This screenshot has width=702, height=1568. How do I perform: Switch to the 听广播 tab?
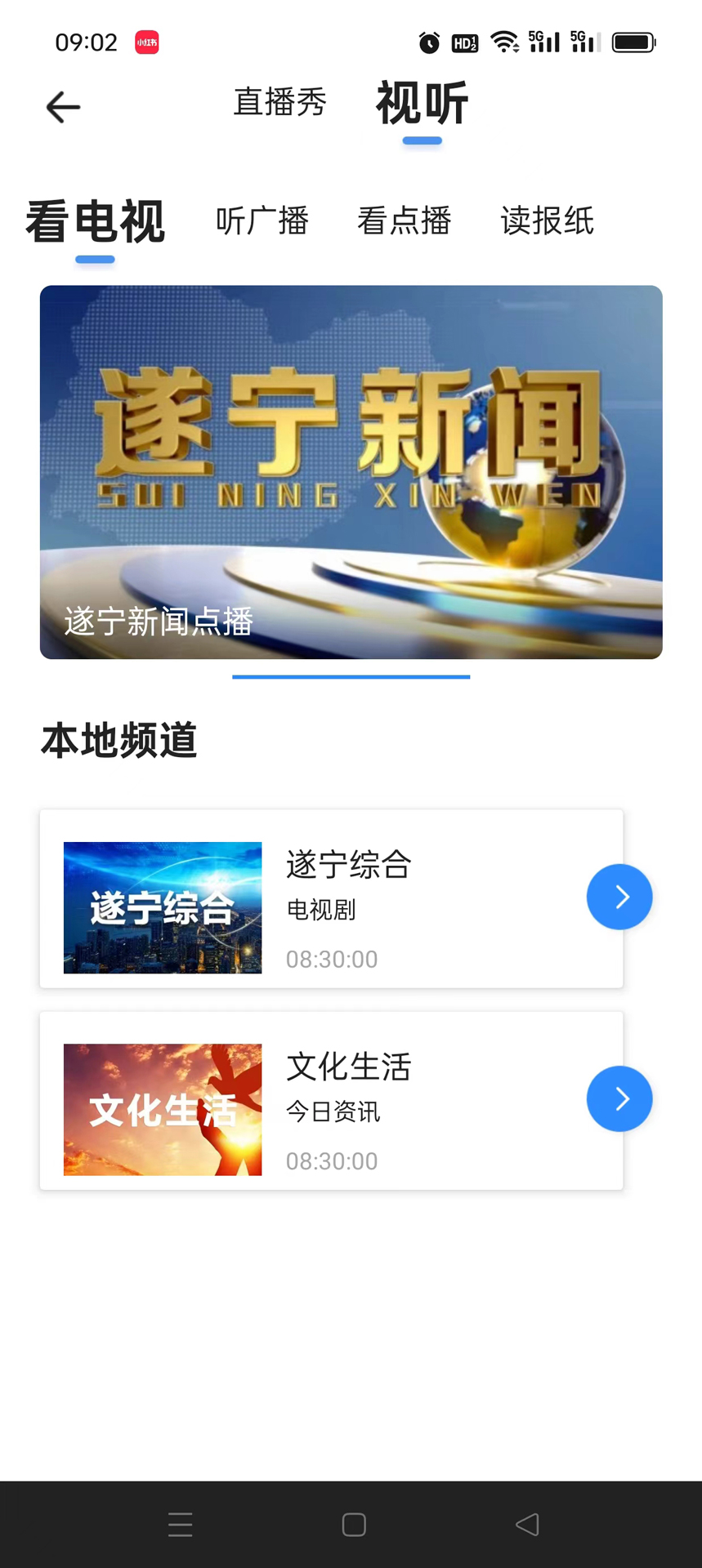[x=262, y=221]
